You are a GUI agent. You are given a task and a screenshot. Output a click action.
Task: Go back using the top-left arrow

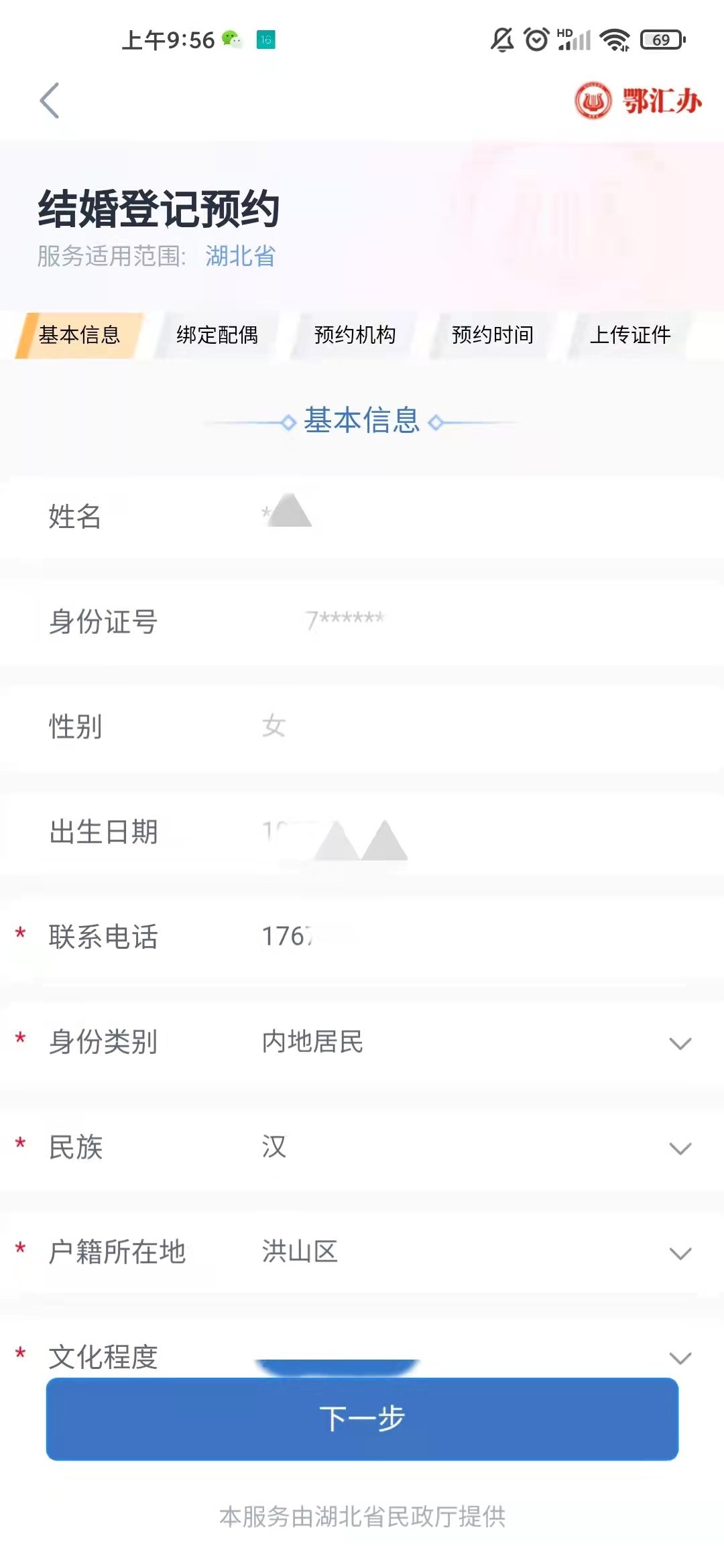coord(50,101)
